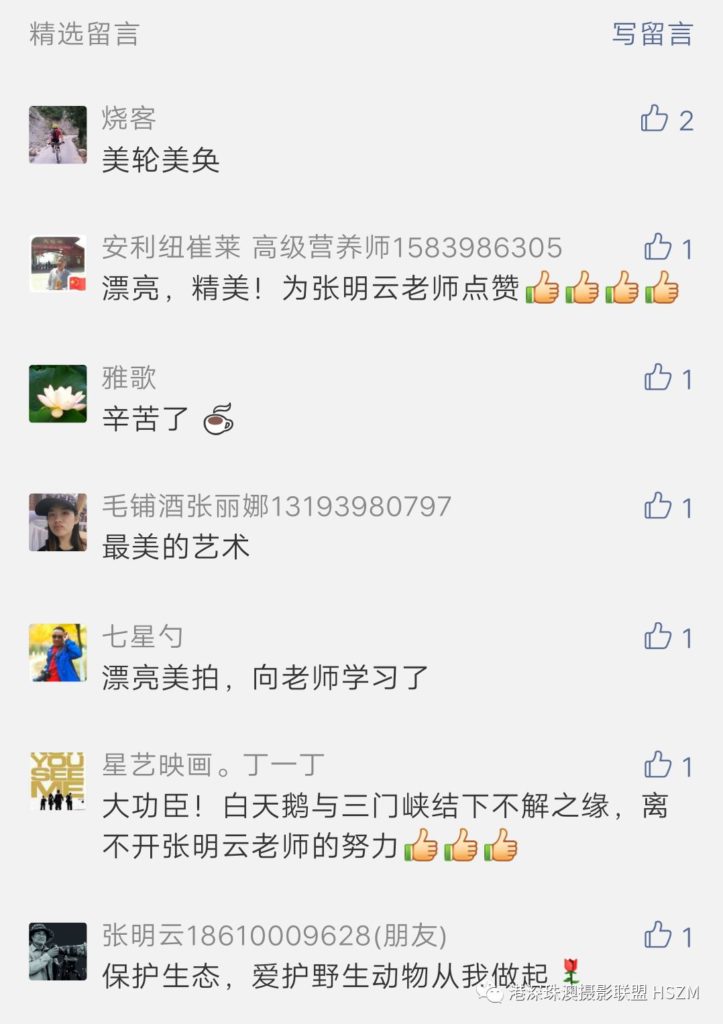Like 毛铺酒张丽娜's comment 最美的艺术

coord(659,506)
